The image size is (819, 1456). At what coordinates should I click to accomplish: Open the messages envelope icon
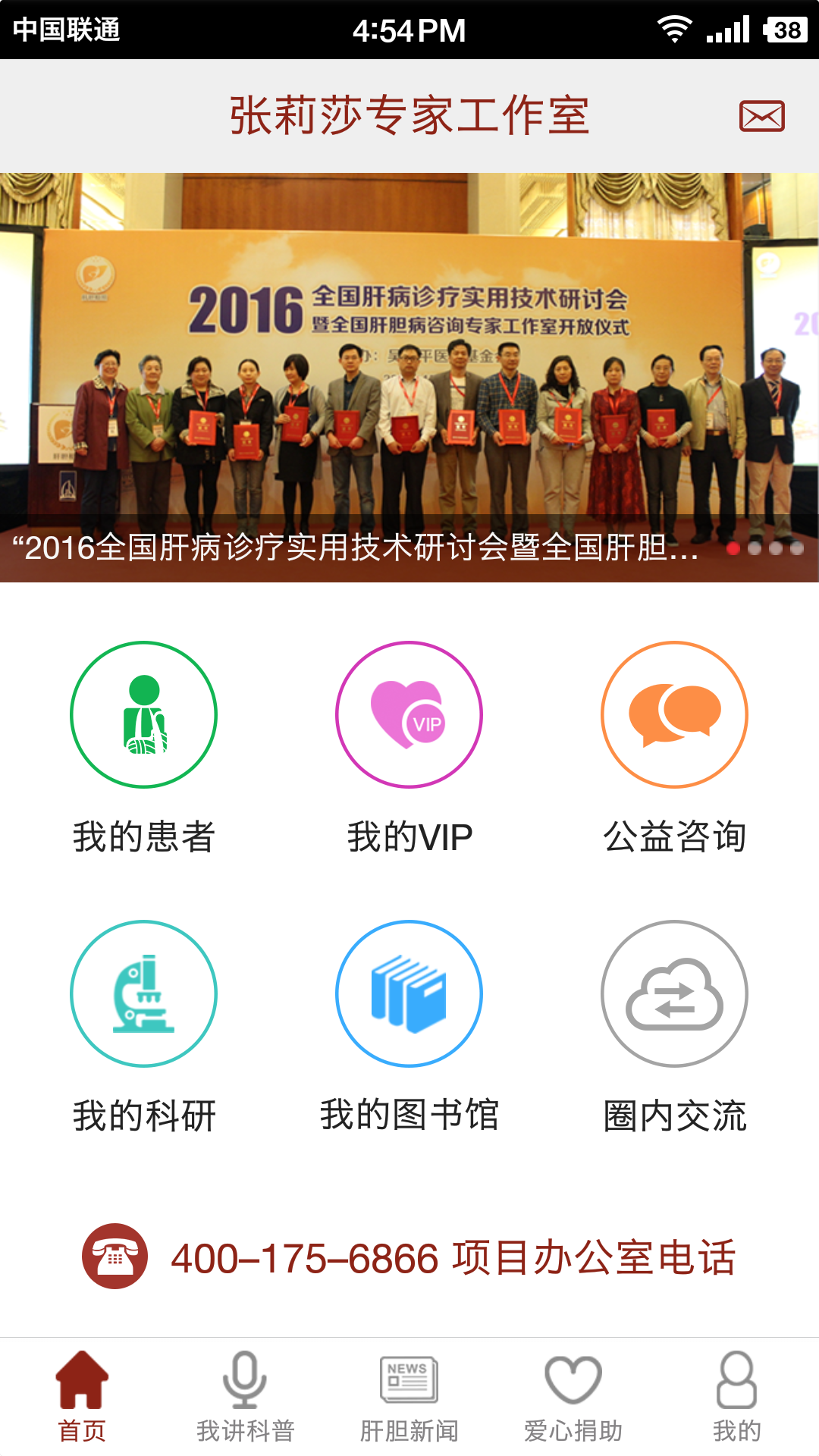761,116
